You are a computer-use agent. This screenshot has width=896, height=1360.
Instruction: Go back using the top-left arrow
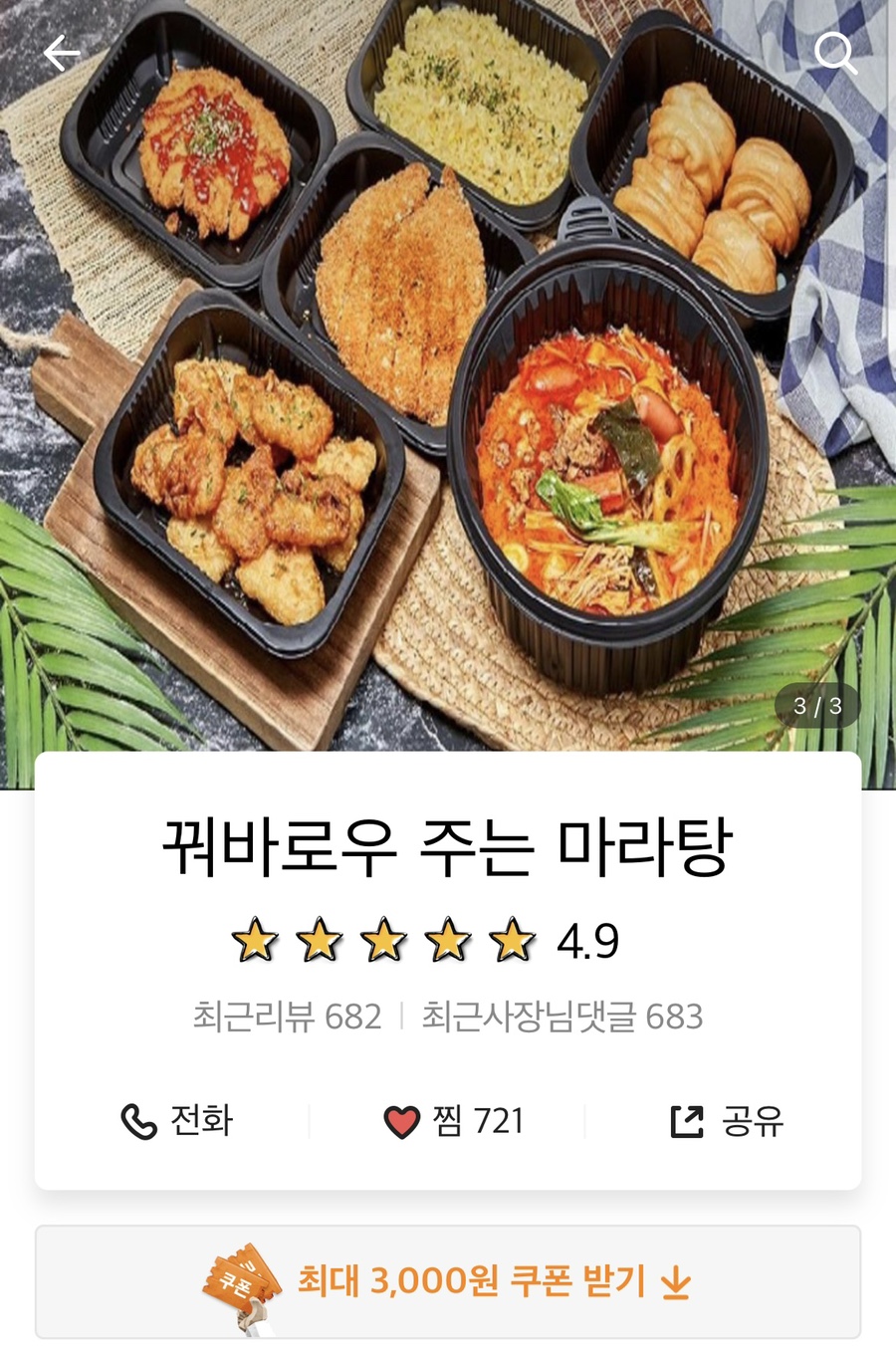click(62, 53)
